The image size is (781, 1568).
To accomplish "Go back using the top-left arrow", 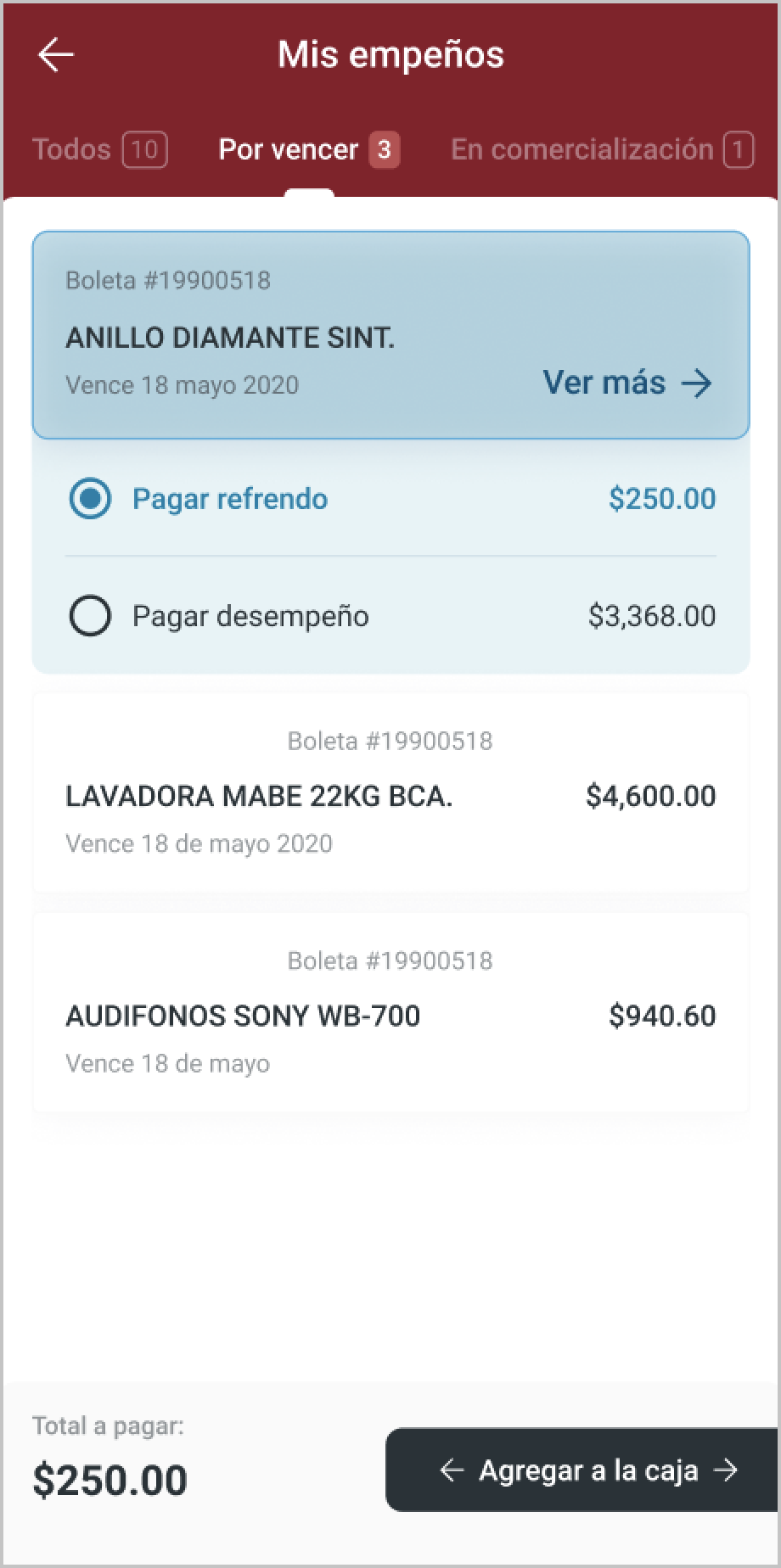I will point(56,55).
